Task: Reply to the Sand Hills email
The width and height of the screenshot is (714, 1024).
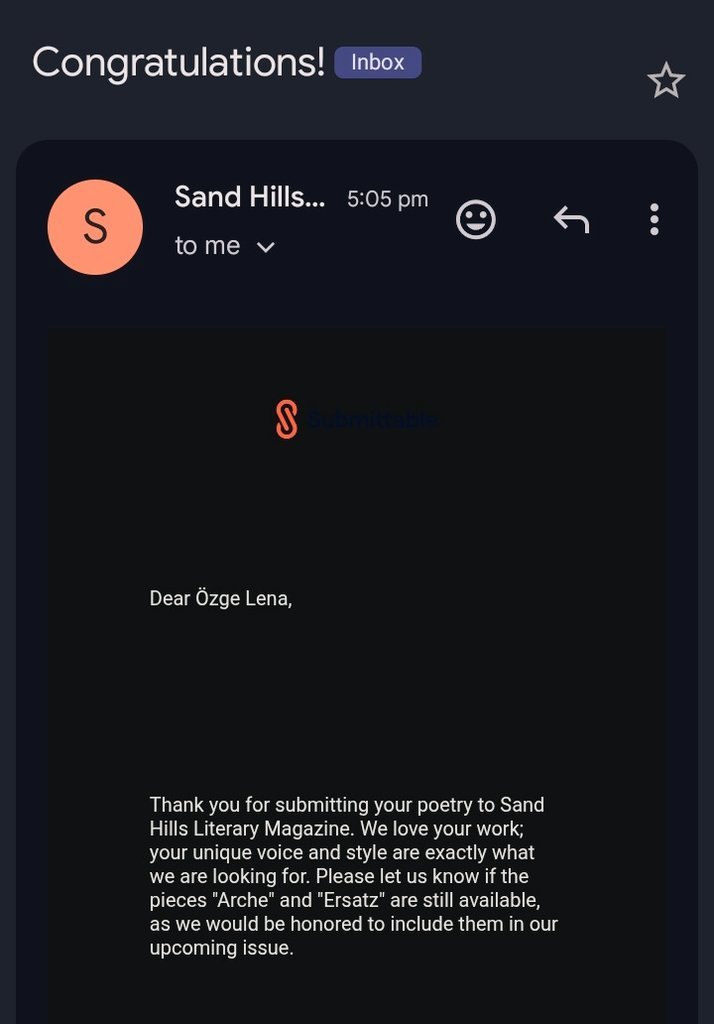Action: [571, 219]
